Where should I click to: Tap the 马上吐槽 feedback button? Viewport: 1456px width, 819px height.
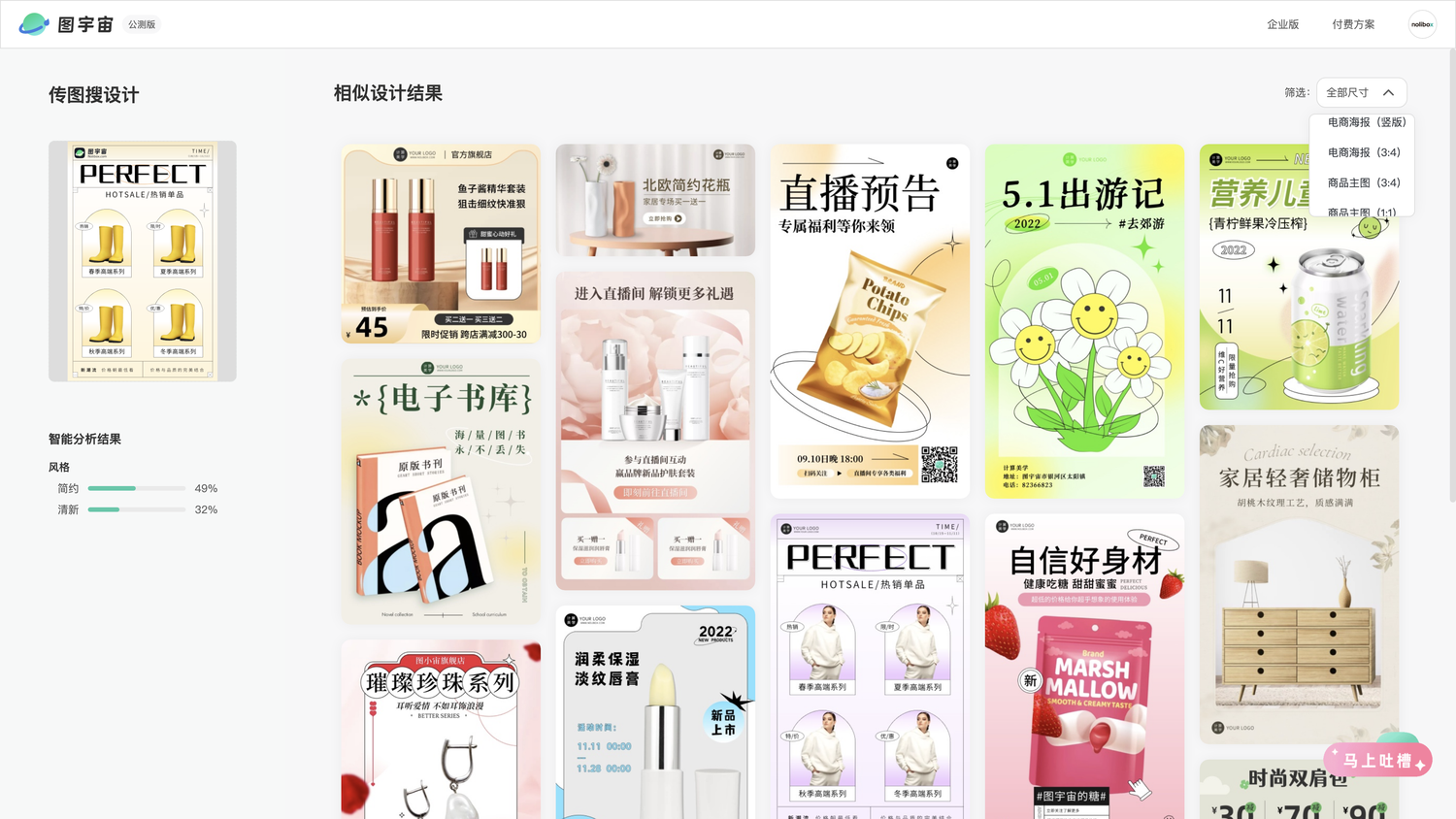coord(1377,761)
